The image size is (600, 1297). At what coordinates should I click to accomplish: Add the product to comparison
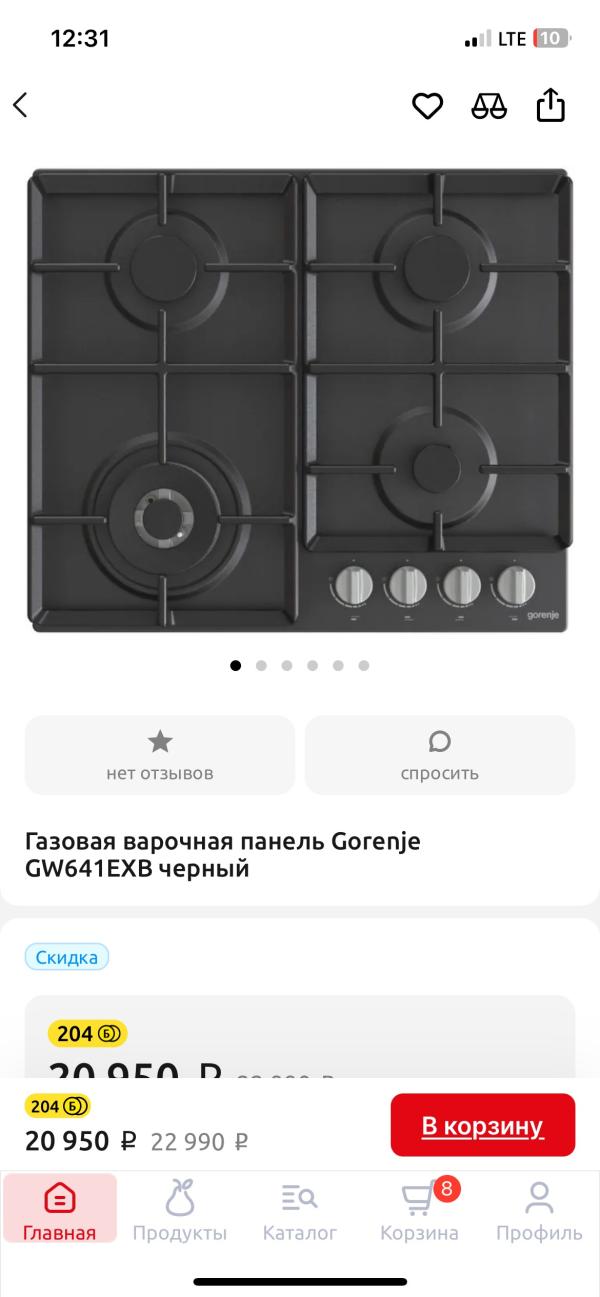(x=489, y=105)
